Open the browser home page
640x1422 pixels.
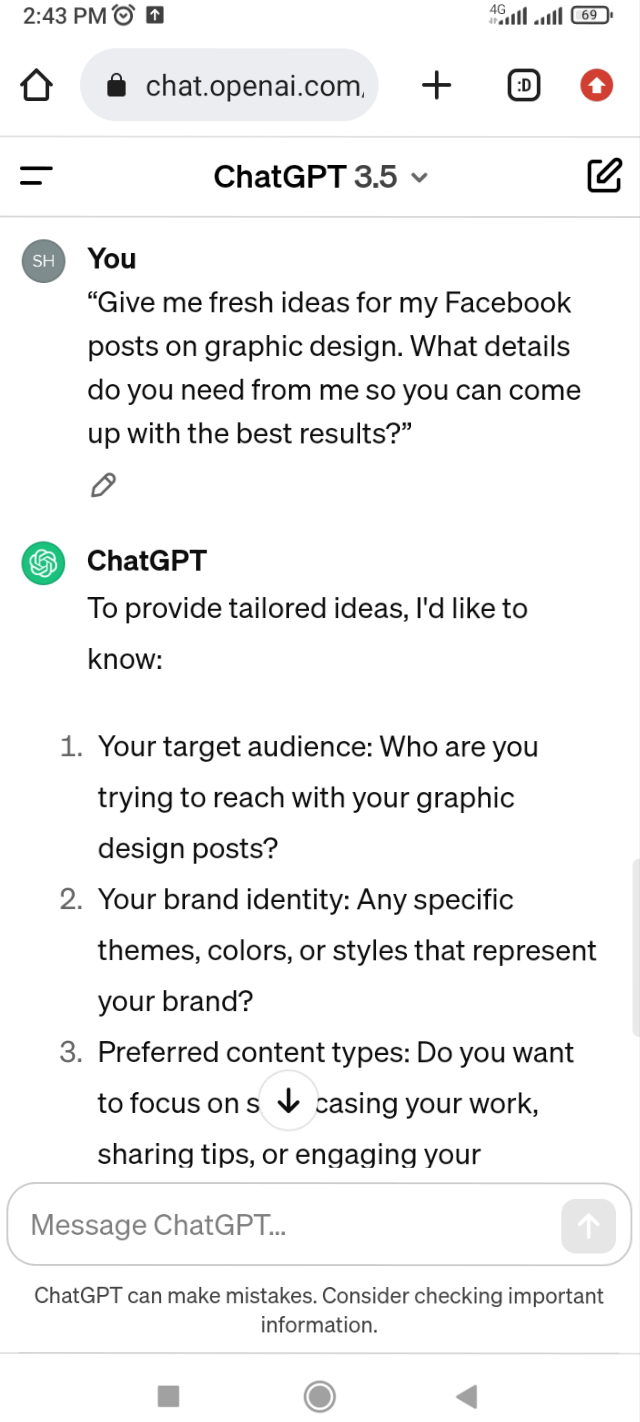pos(36,86)
